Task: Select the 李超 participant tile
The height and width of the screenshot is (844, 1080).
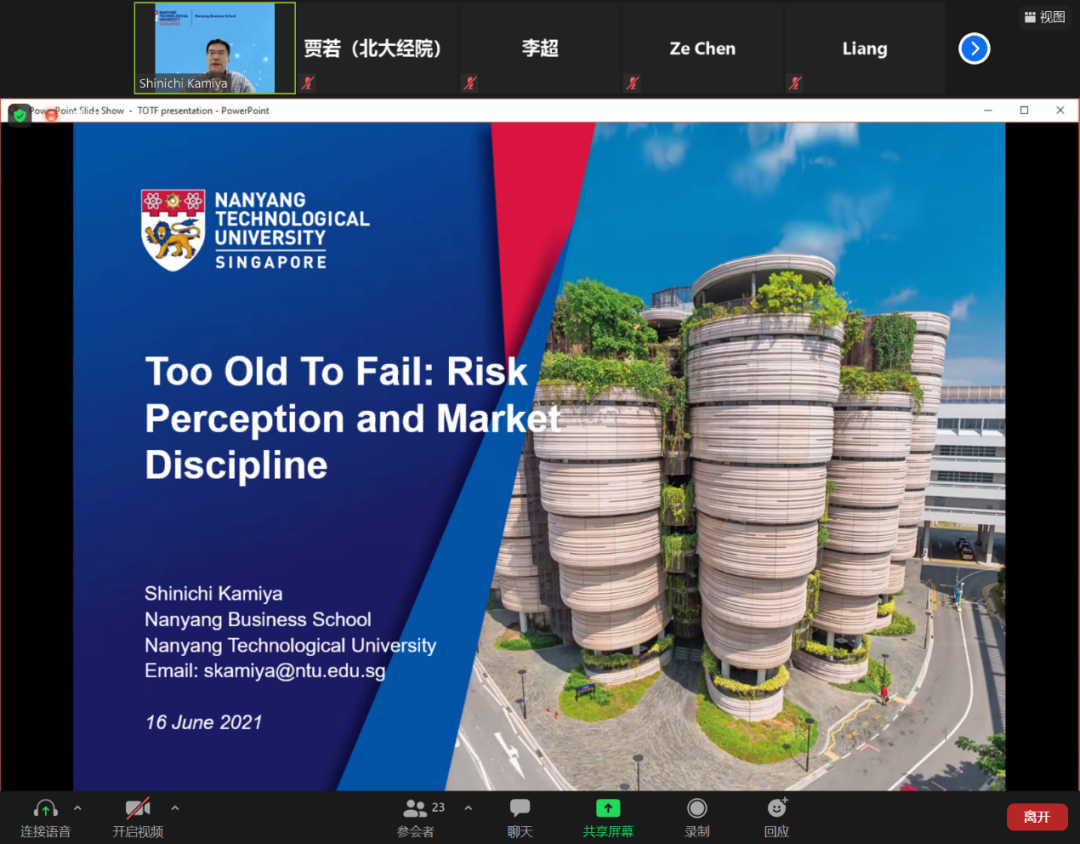Action: point(540,48)
